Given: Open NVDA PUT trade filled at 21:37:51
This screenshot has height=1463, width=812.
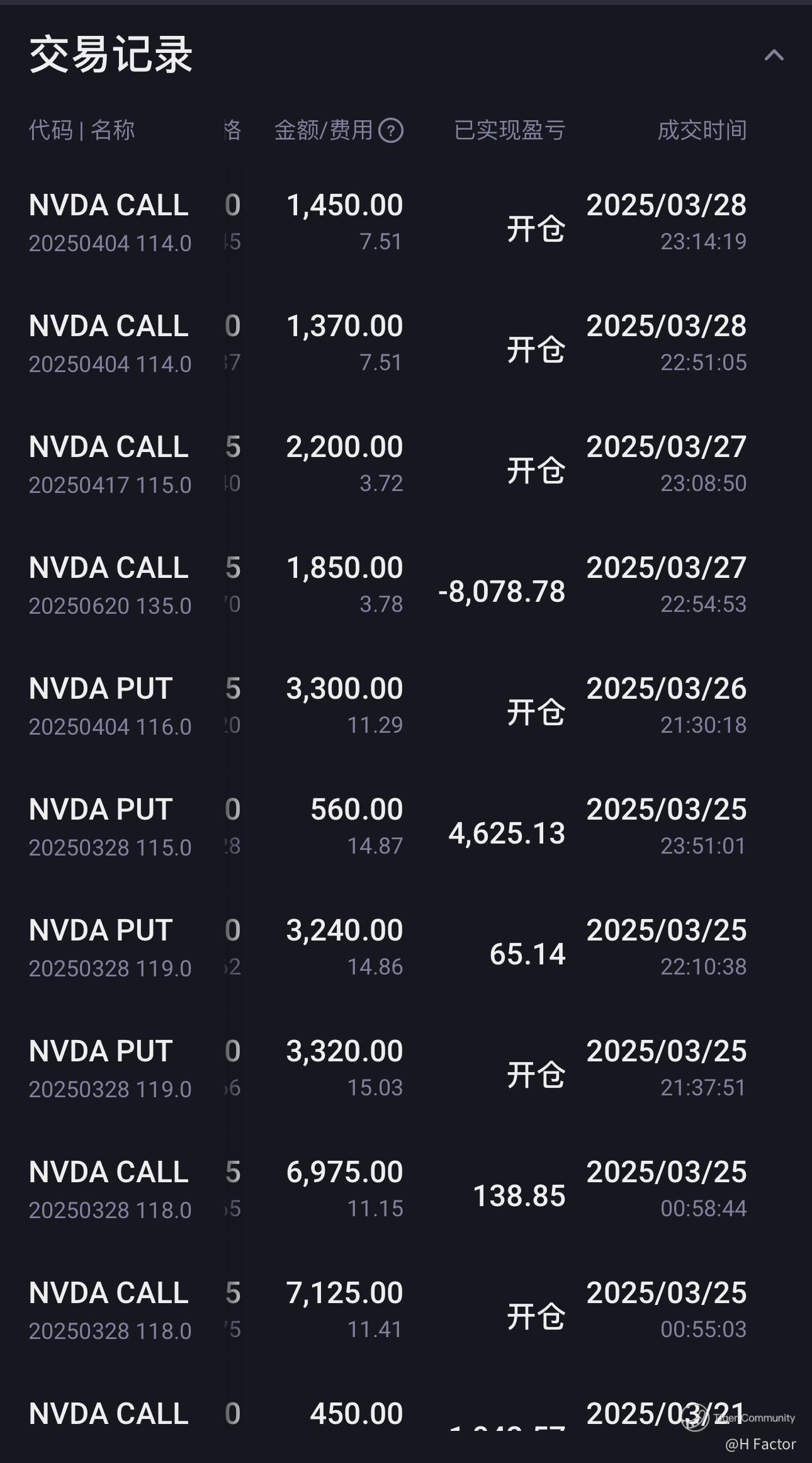Looking at the screenshot, I should (387, 1069).
